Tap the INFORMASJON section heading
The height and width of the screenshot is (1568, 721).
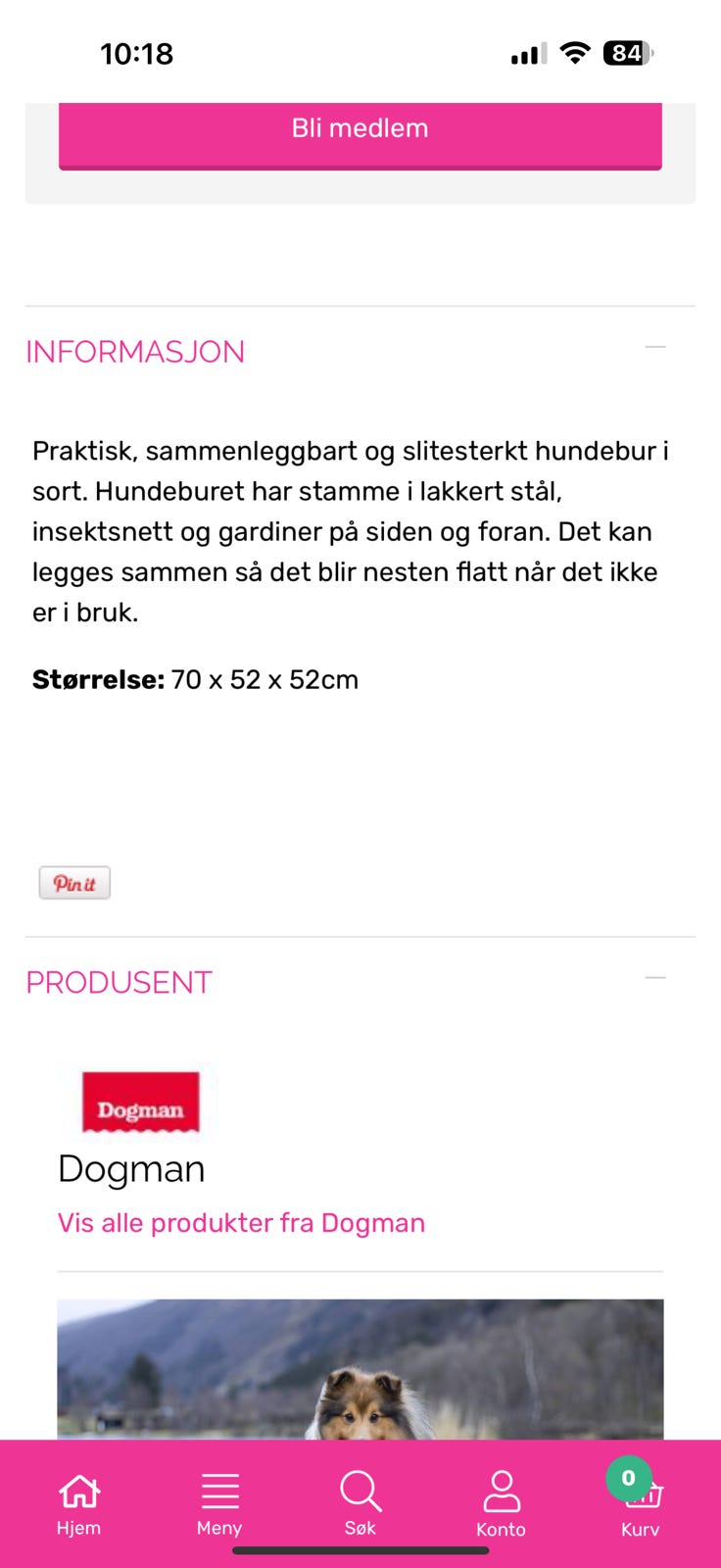136,351
